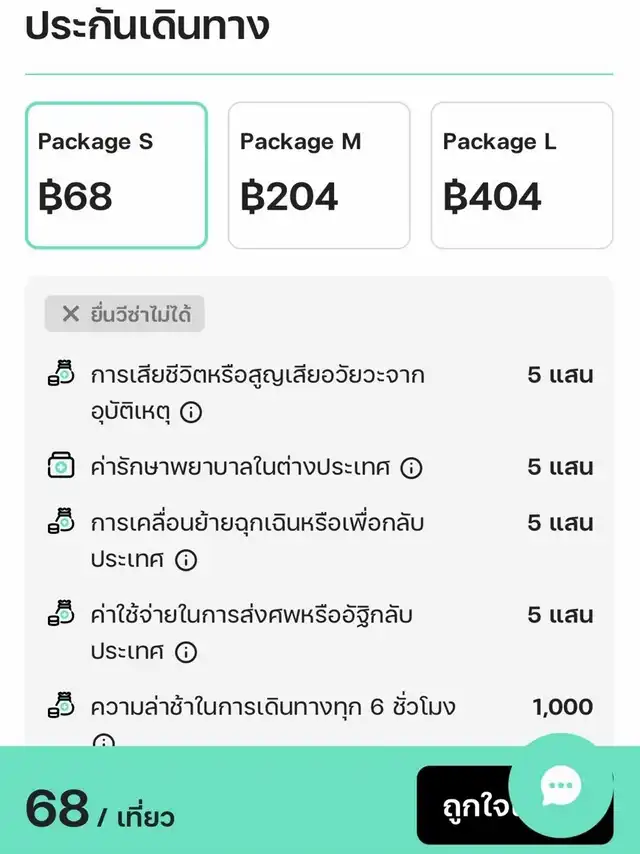The height and width of the screenshot is (854, 640).
Task: Open info icon for overseas medical expenses
Action: pos(412,467)
